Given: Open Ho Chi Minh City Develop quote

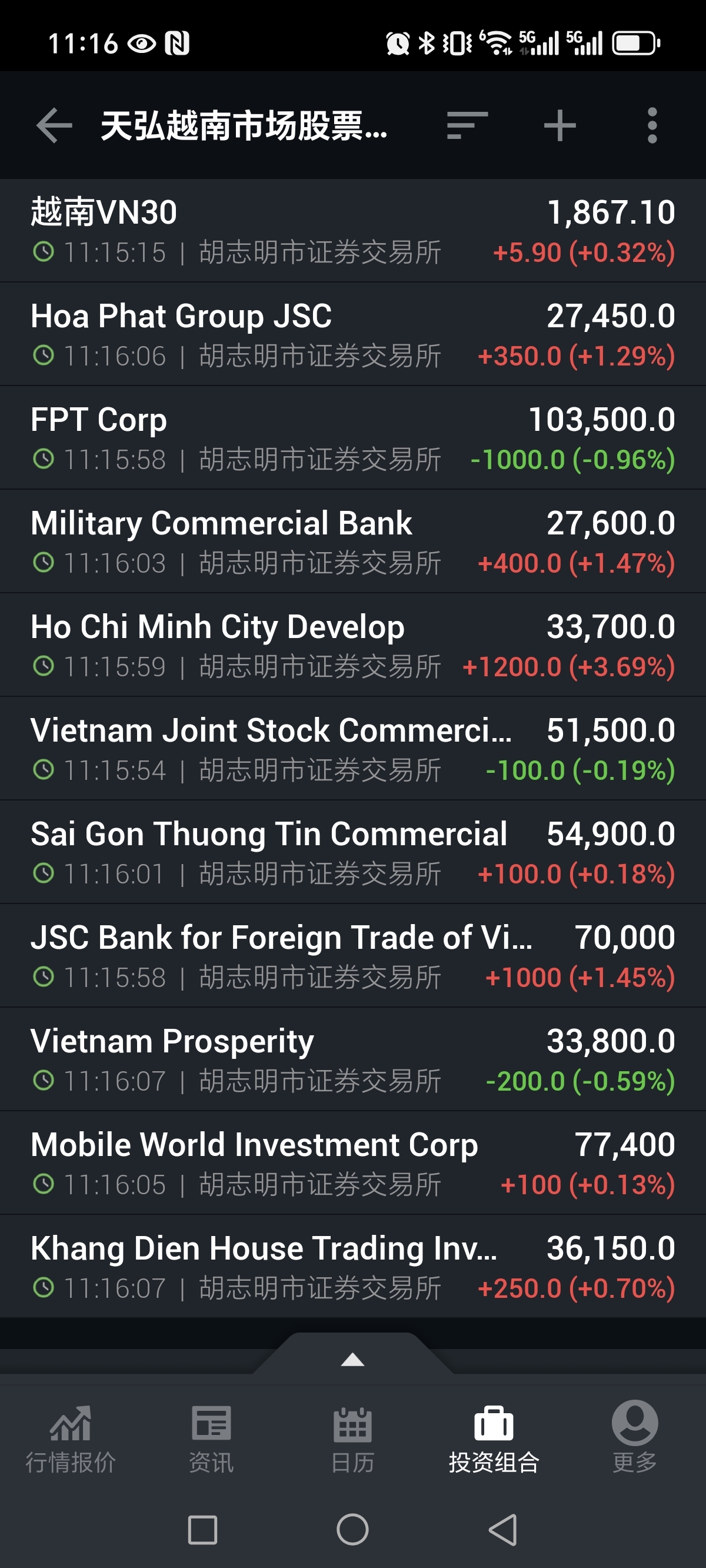Looking at the screenshot, I should click(353, 645).
